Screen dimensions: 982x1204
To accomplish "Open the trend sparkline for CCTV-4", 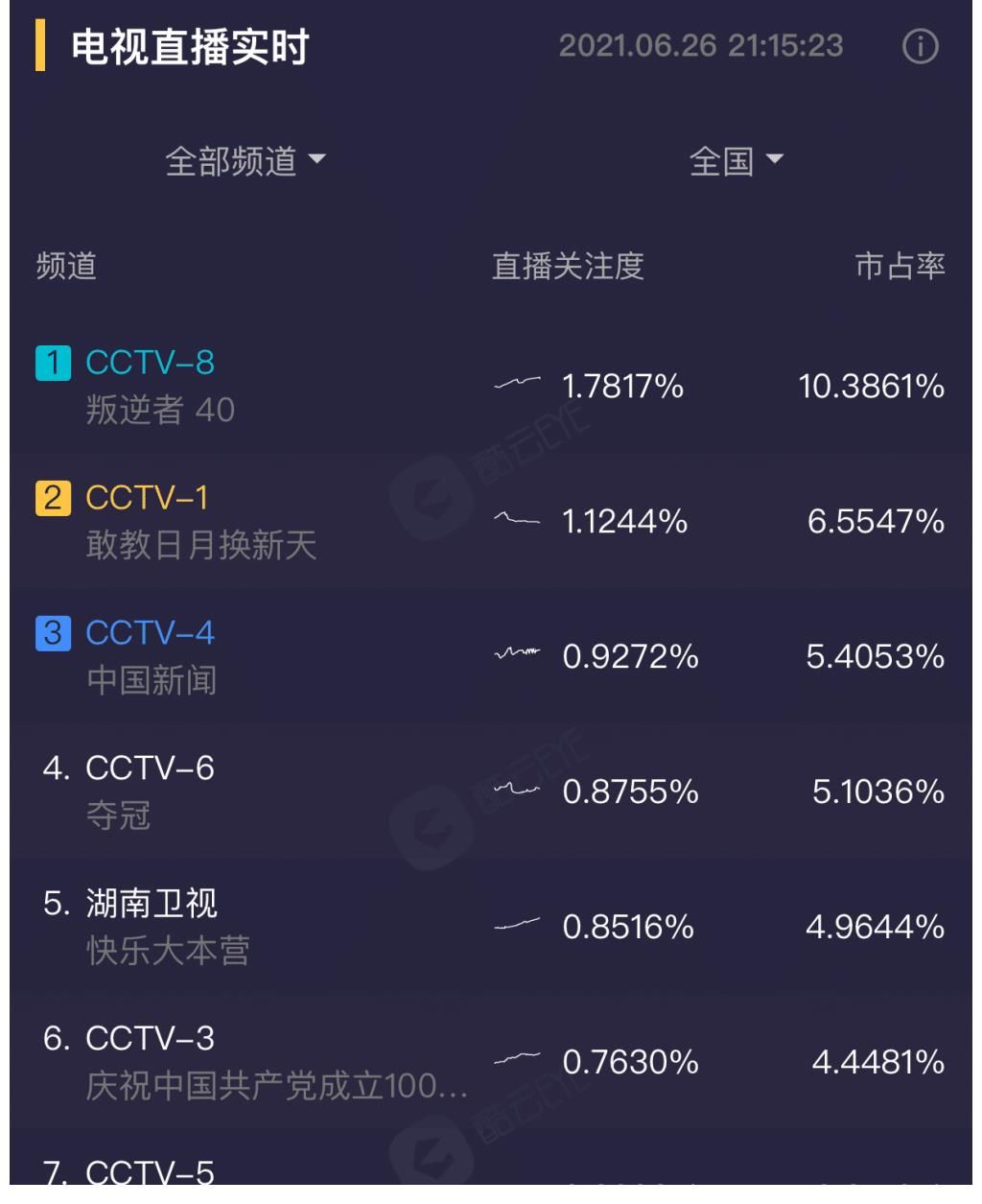I will pyautogui.click(x=517, y=652).
